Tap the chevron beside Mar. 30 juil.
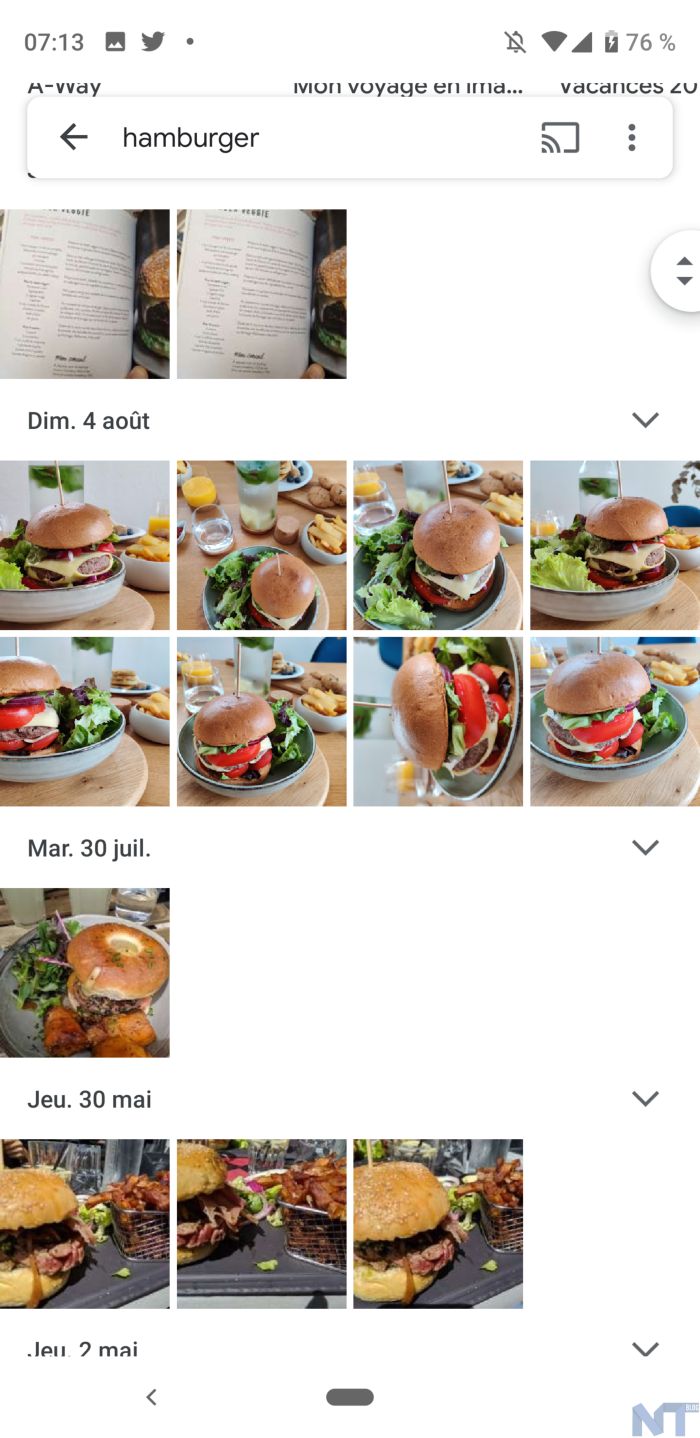This screenshot has height=1438, width=700. click(646, 847)
